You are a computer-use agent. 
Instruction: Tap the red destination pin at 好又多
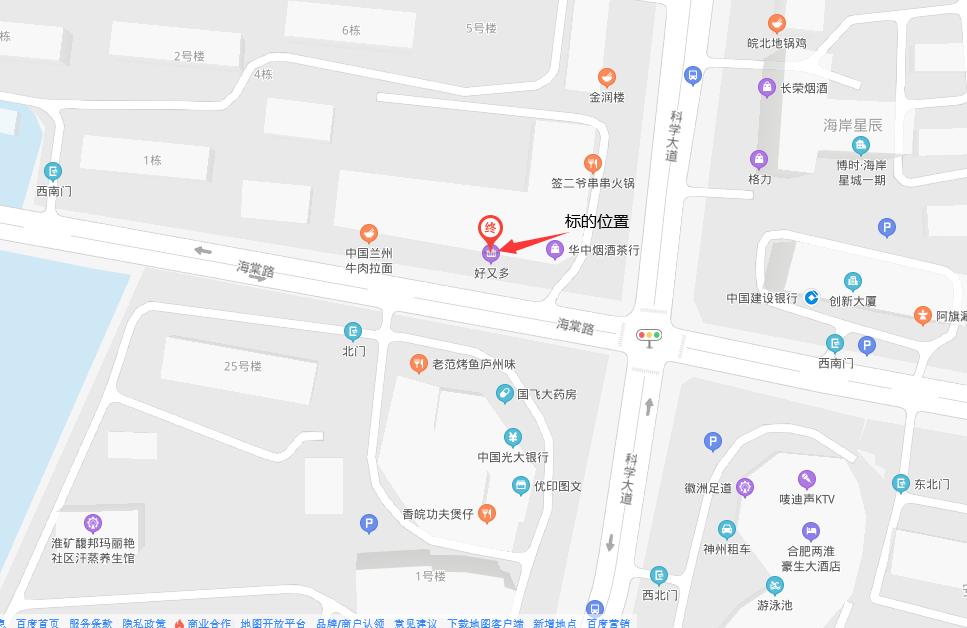pos(491,229)
